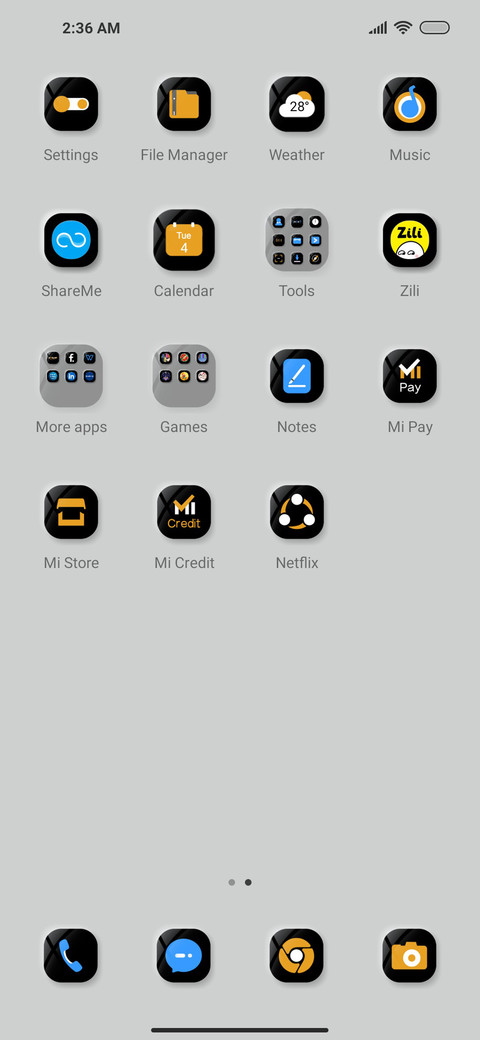Launch the Chrome browser from the dock

297,956
